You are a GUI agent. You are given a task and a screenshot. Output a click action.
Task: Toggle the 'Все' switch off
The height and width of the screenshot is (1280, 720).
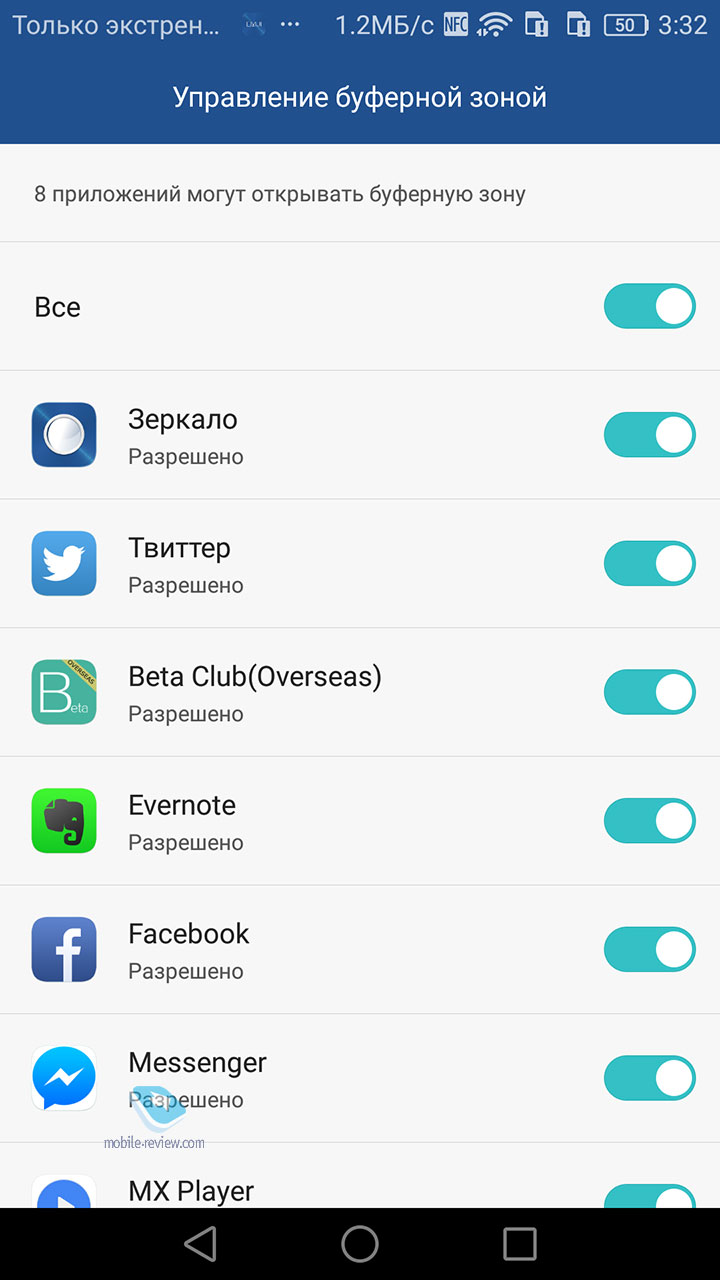[x=649, y=306]
